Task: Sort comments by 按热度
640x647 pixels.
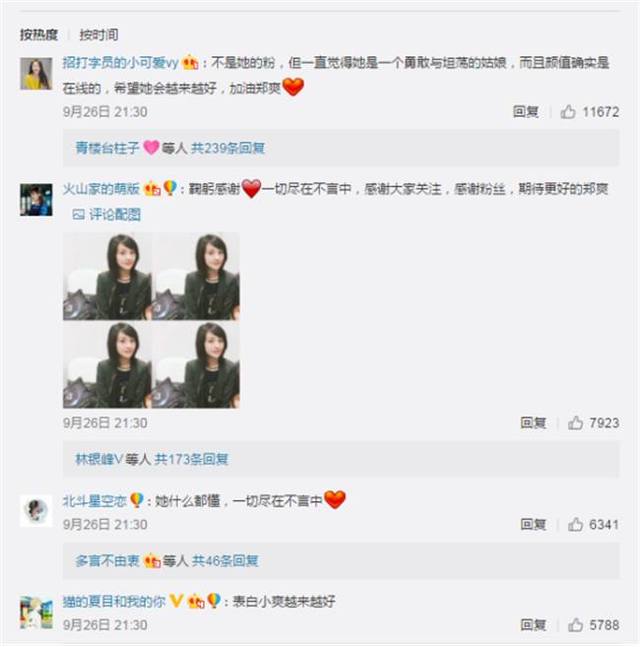Action: pos(39,34)
